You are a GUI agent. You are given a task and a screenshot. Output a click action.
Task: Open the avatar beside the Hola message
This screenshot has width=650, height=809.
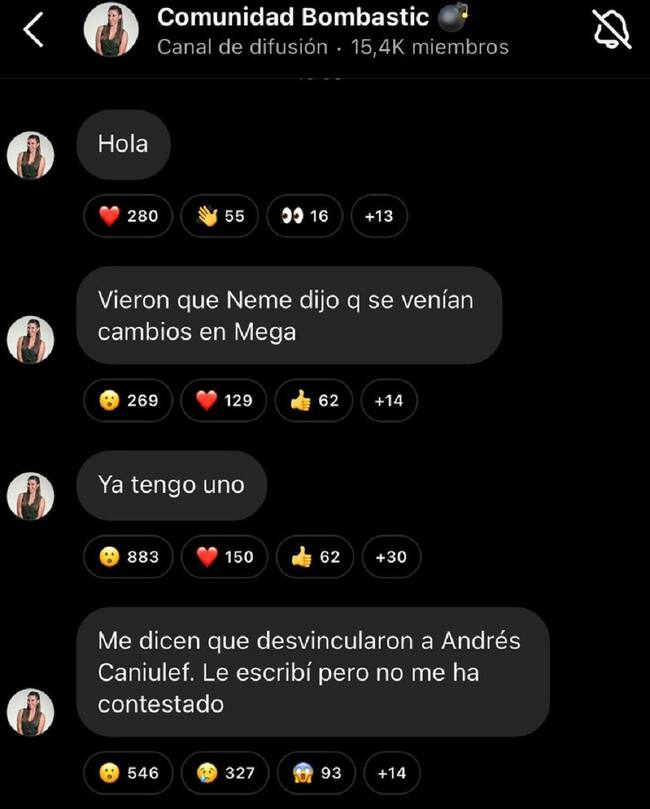[x=30, y=156]
